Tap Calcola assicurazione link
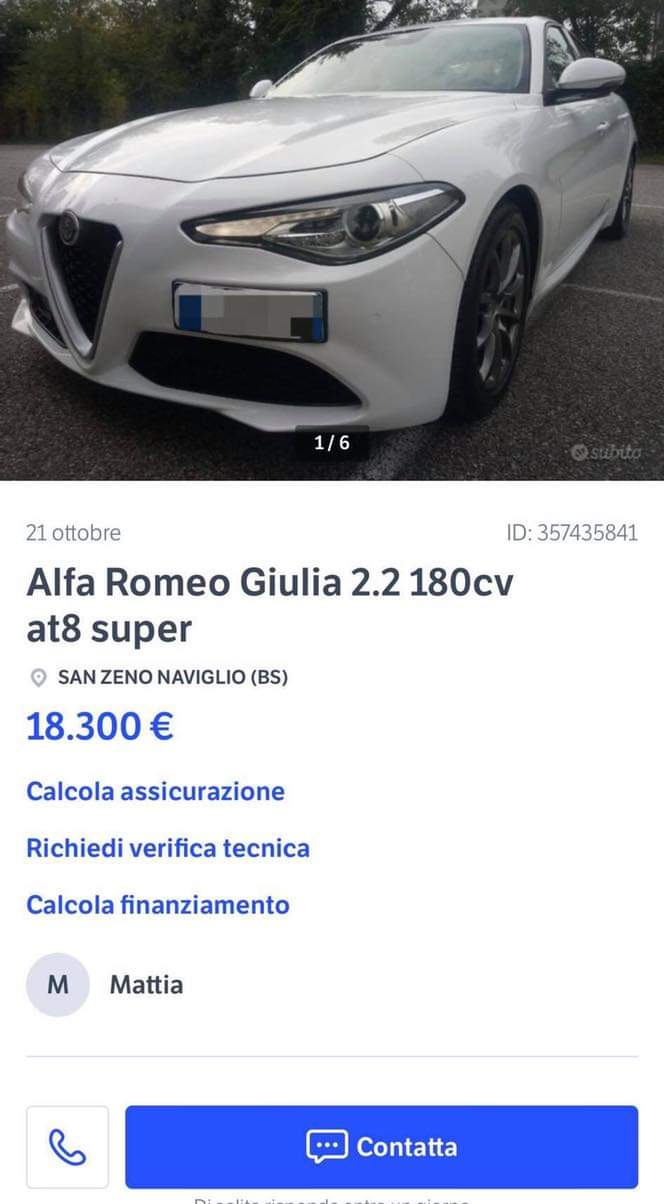The height and width of the screenshot is (1204, 664). (155, 791)
